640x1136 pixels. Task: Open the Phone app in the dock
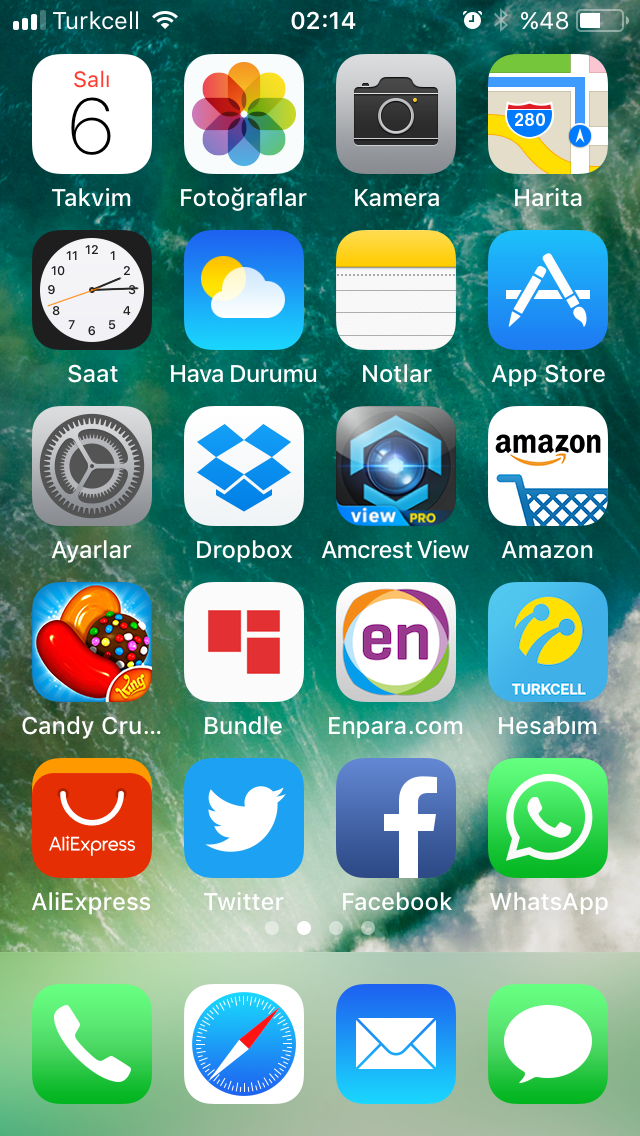click(x=92, y=1044)
